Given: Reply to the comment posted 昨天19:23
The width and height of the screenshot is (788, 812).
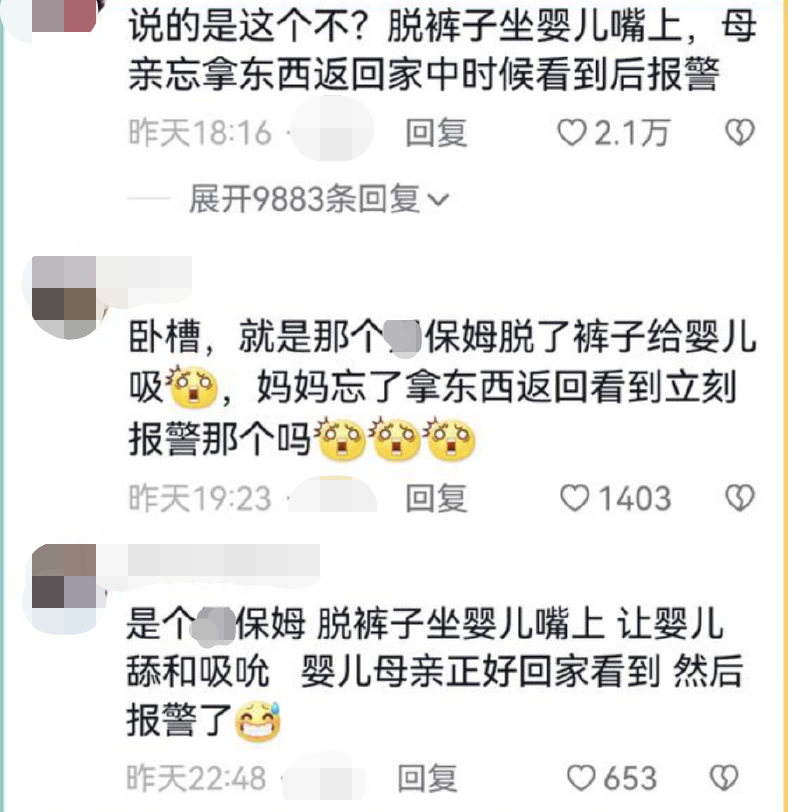Looking at the screenshot, I should (436, 497).
